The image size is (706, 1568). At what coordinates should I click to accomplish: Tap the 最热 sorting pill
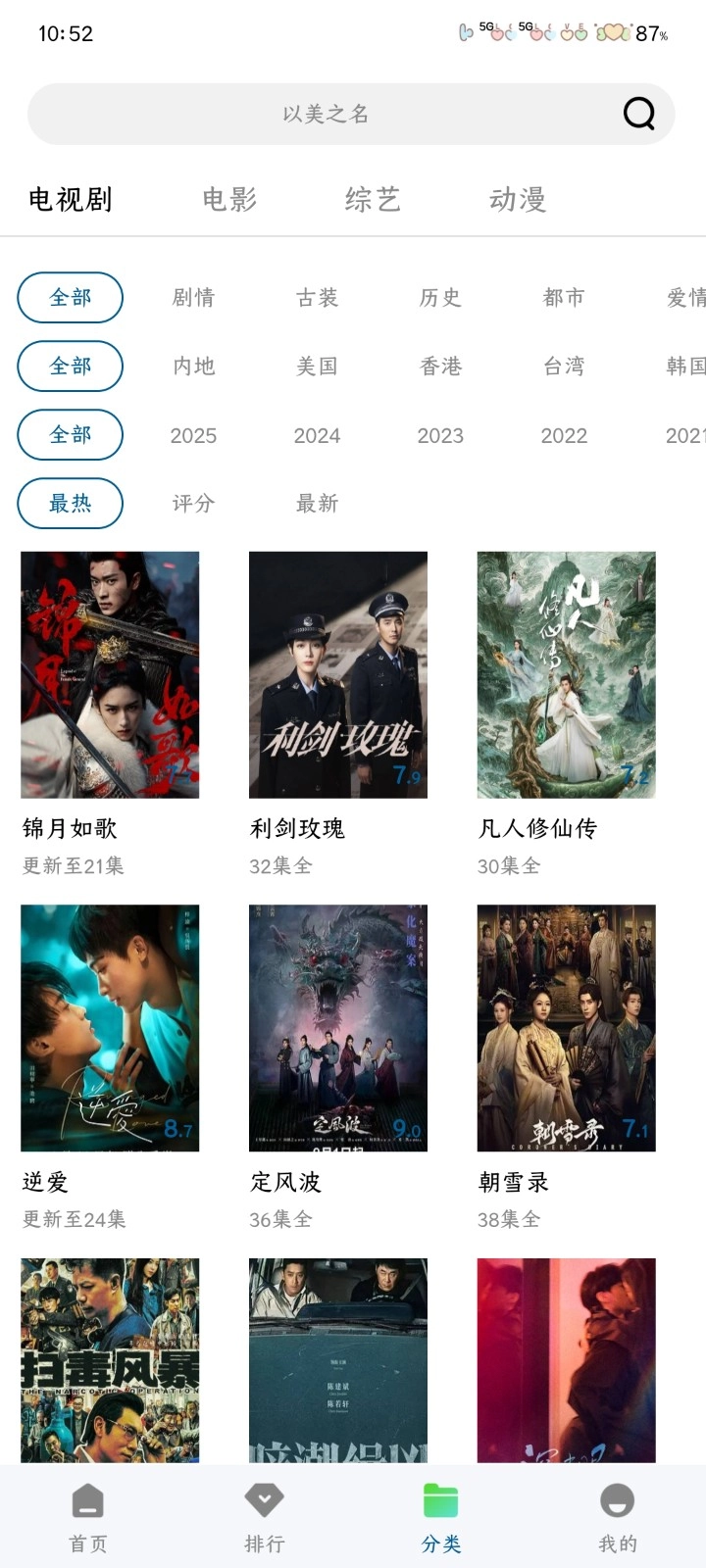[x=70, y=504]
